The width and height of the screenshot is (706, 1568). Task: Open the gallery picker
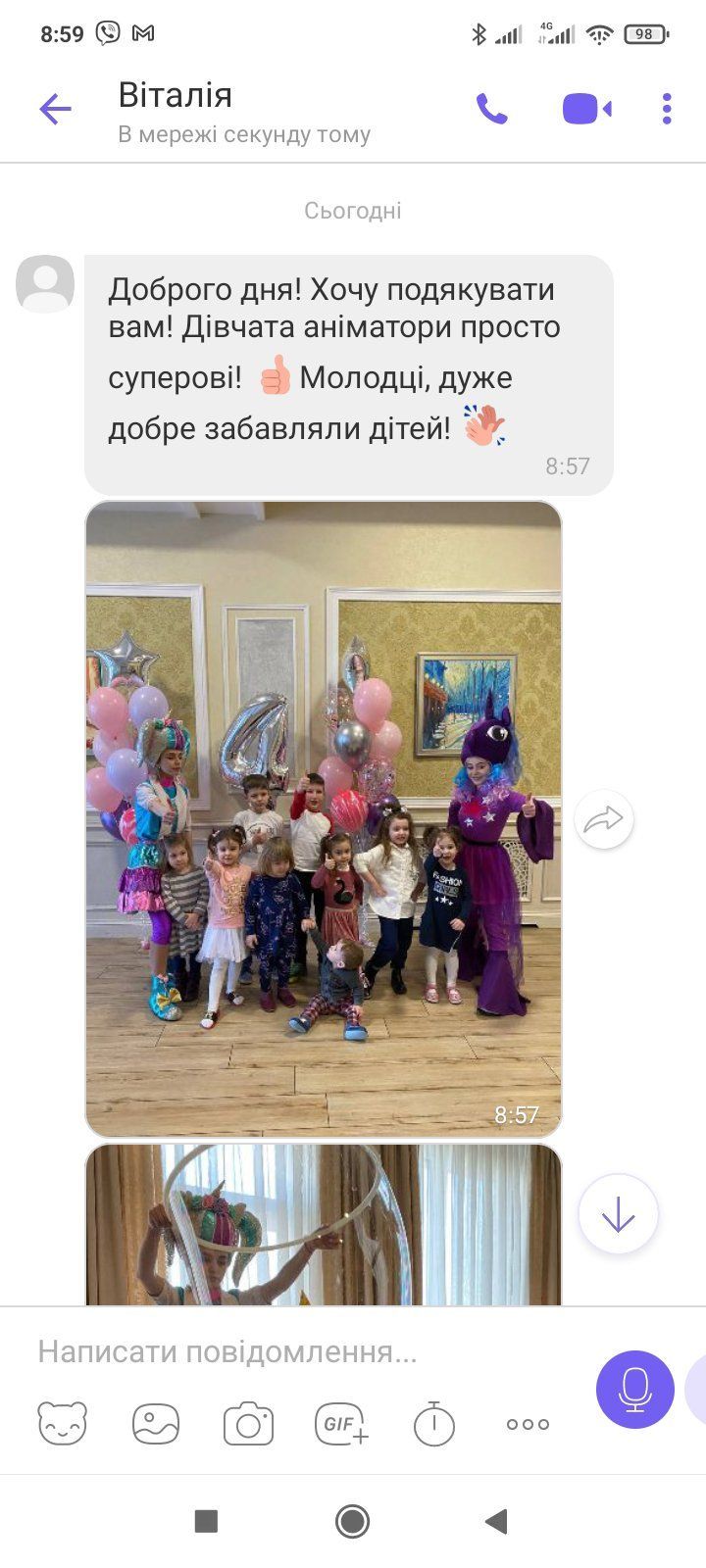pyautogui.click(x=156, y=1423)
